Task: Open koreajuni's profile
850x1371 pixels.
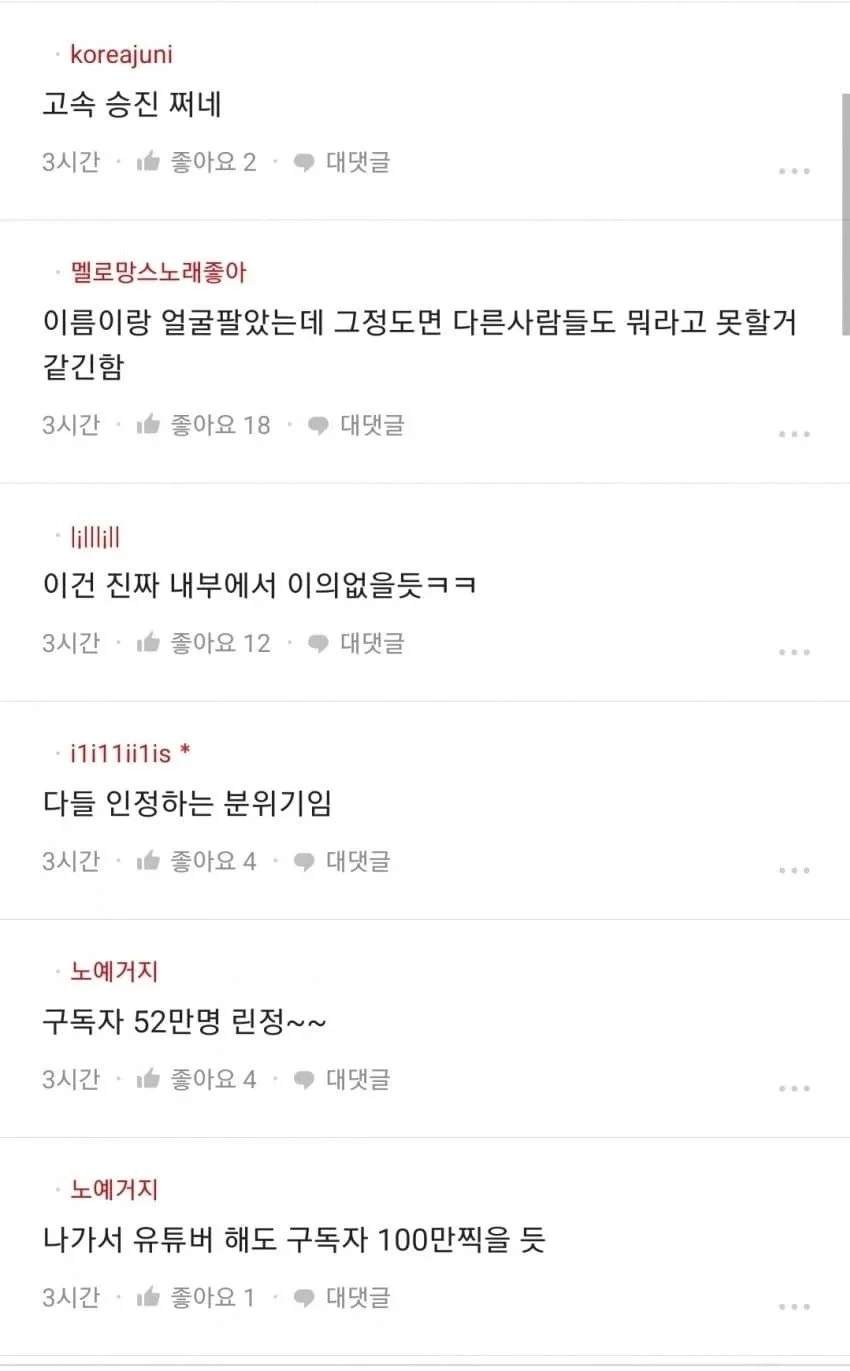Action: click(119, 54)
